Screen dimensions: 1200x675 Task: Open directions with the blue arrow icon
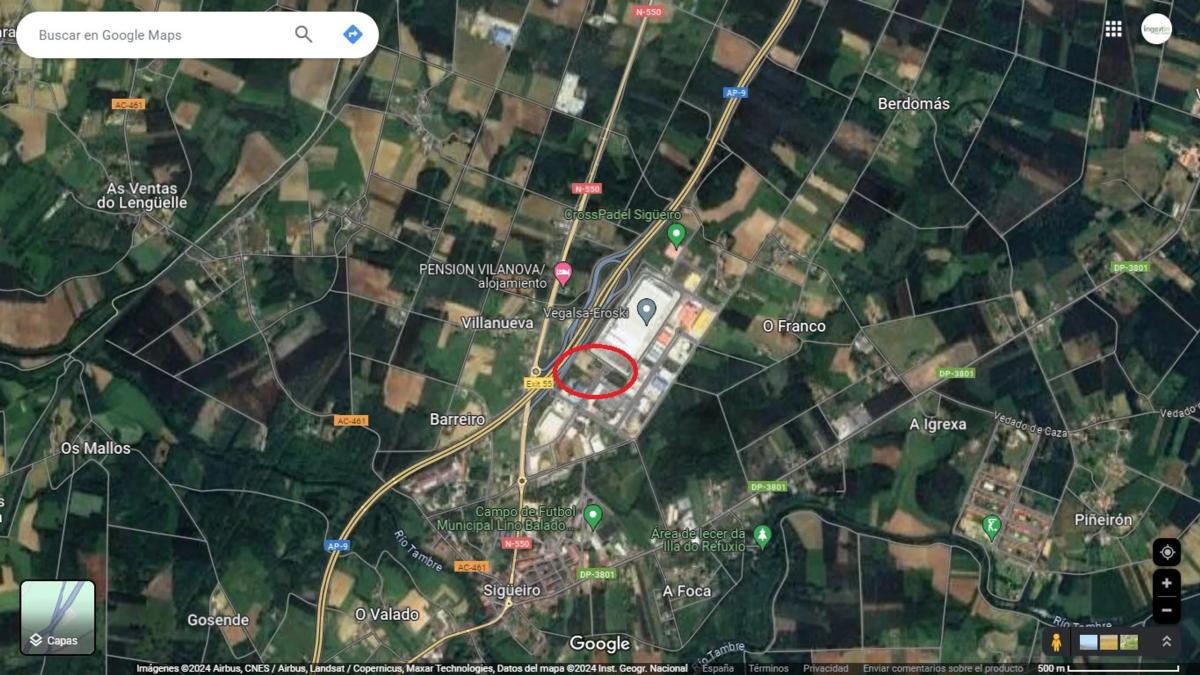[x=352, y=35]
